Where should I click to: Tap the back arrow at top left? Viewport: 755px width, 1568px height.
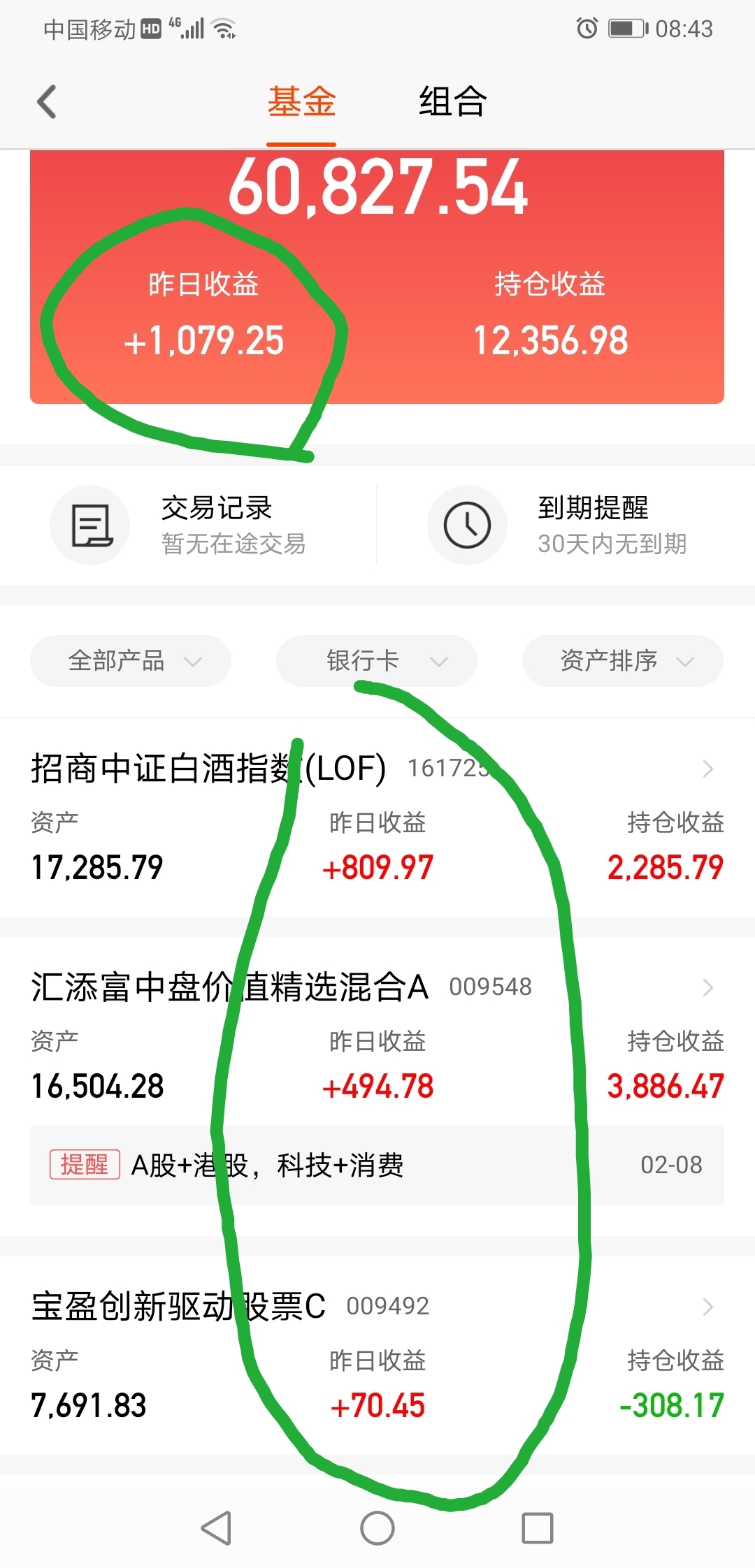tap(46, 101)
